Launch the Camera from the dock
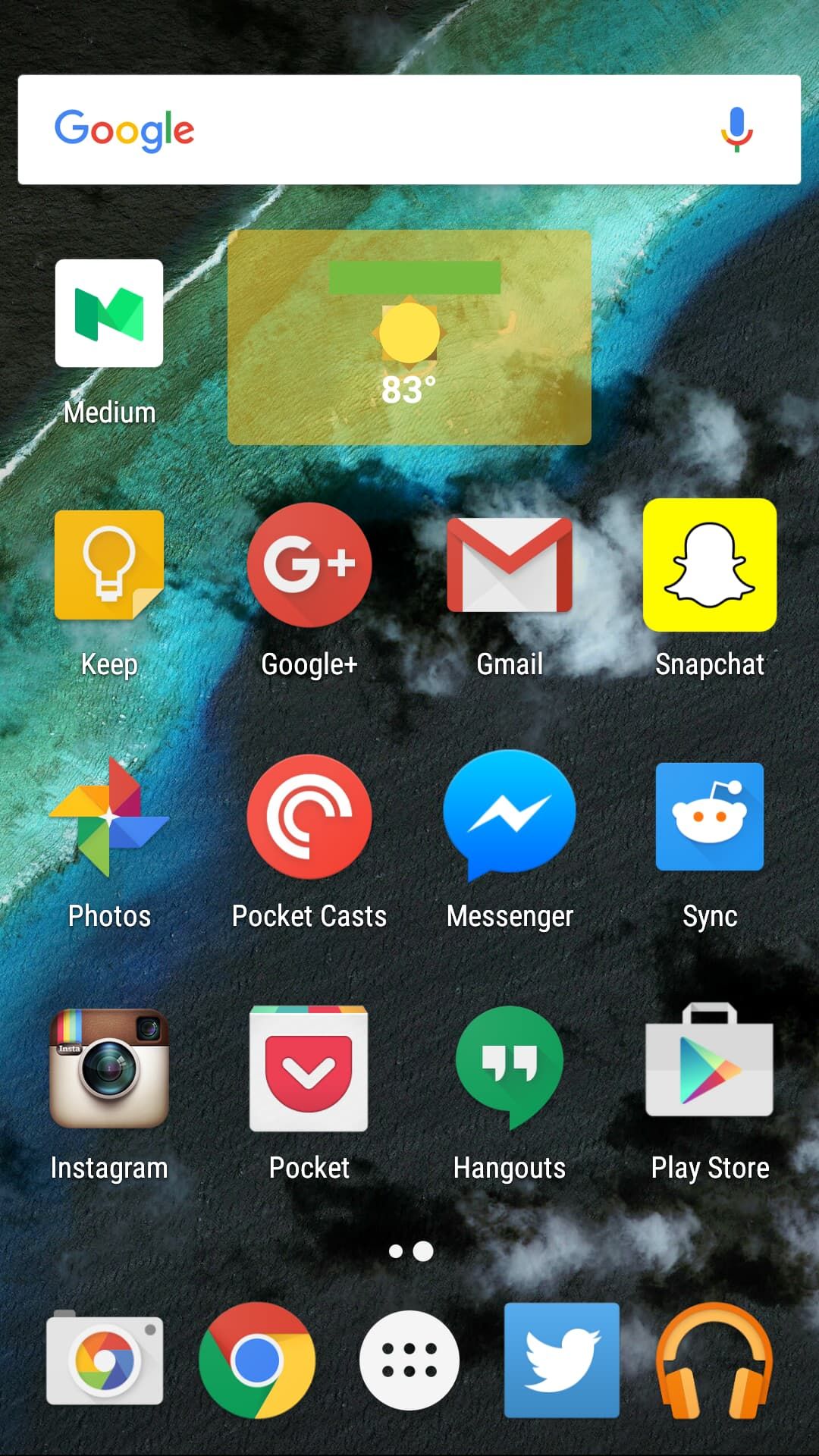 (105, 1360)
